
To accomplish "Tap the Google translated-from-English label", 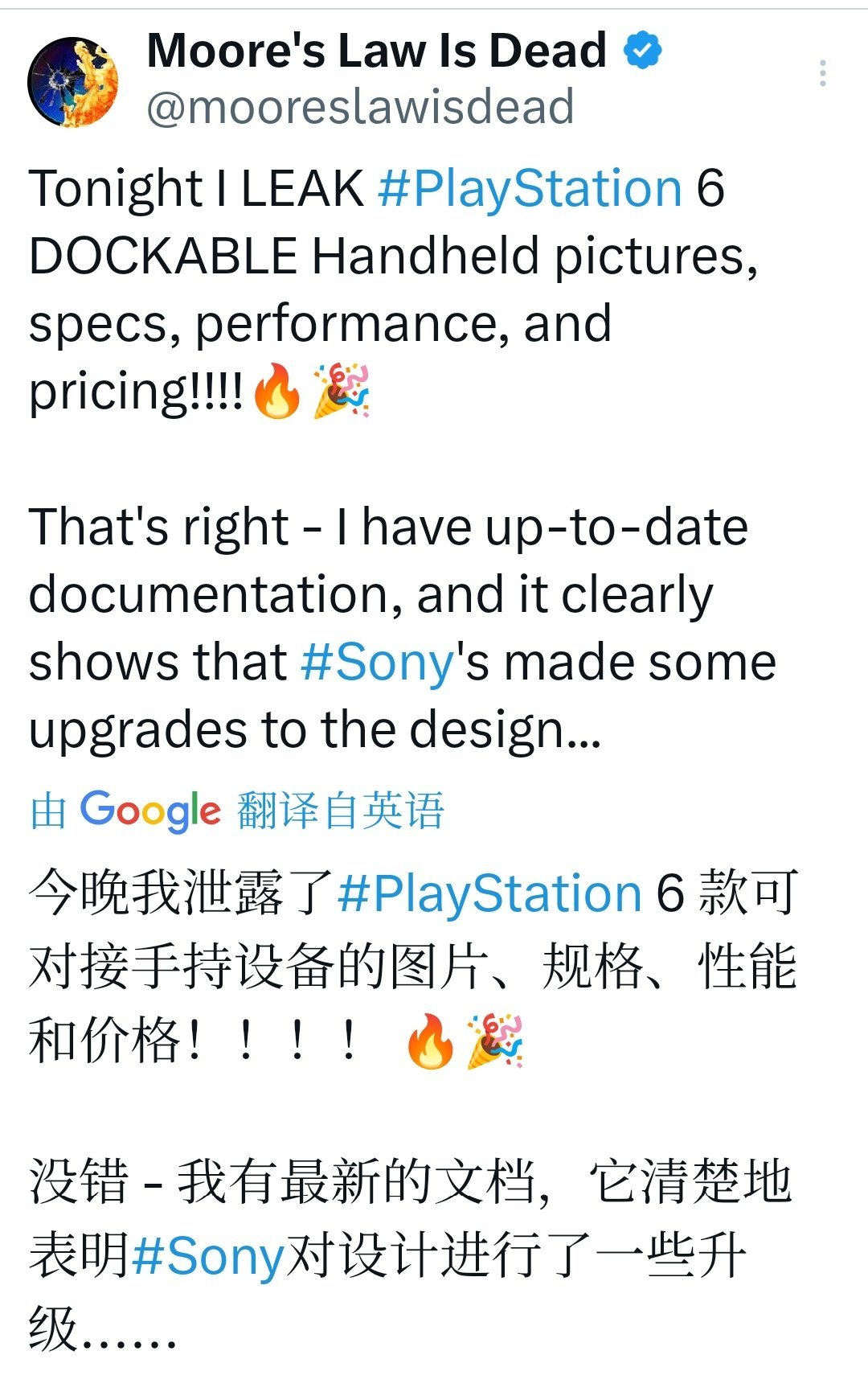I will (237, 810).
